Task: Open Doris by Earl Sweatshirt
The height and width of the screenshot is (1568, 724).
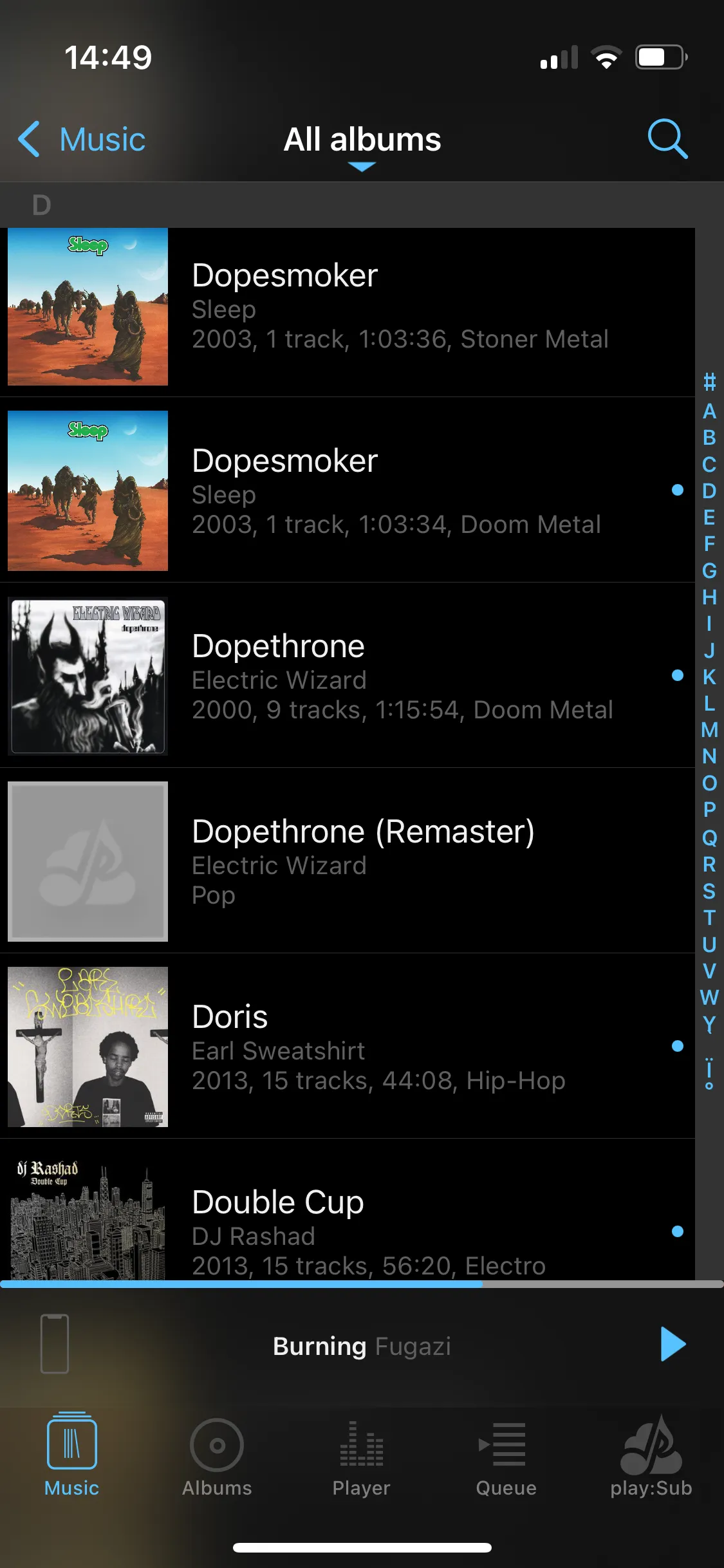Action: (348, 1047)
